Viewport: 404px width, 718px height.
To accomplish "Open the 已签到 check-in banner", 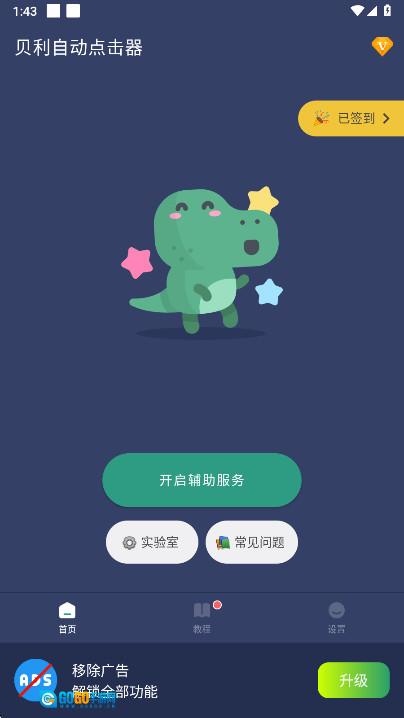I will point(351,119).
